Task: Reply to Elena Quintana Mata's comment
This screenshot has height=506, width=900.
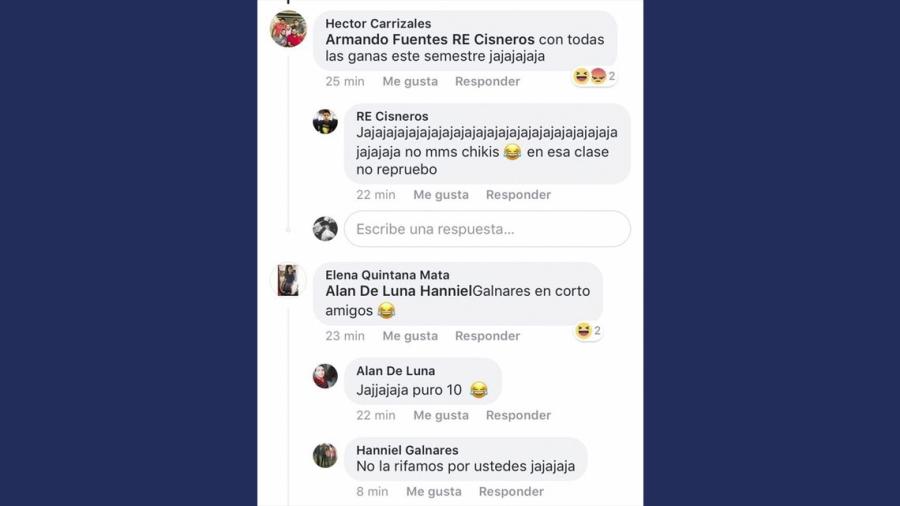Action: (487, 336)
